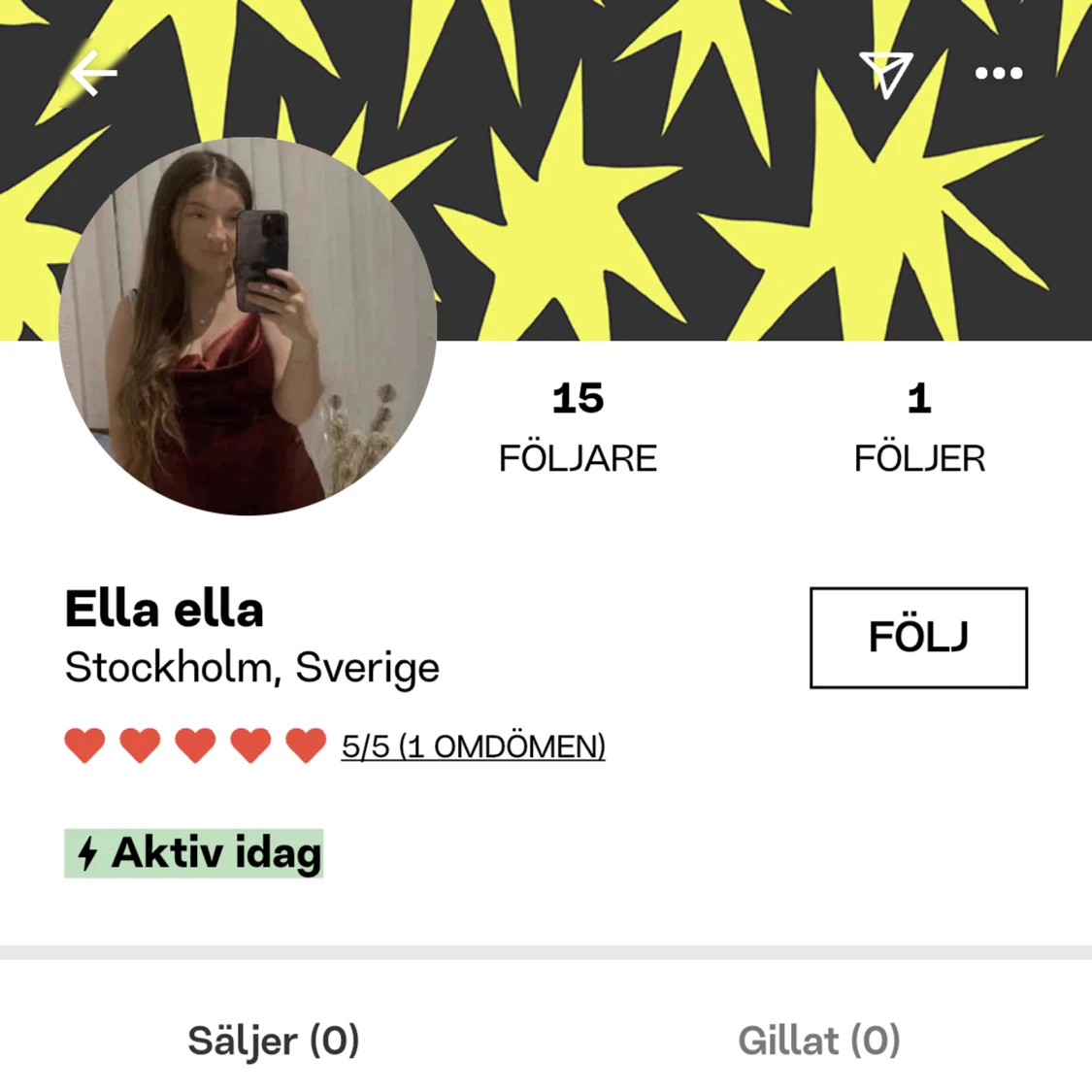The height and width of the screenshot is (1092, 1092).
Task: Switch to the Säljer (0) tab
Action: coord(274,1041)
